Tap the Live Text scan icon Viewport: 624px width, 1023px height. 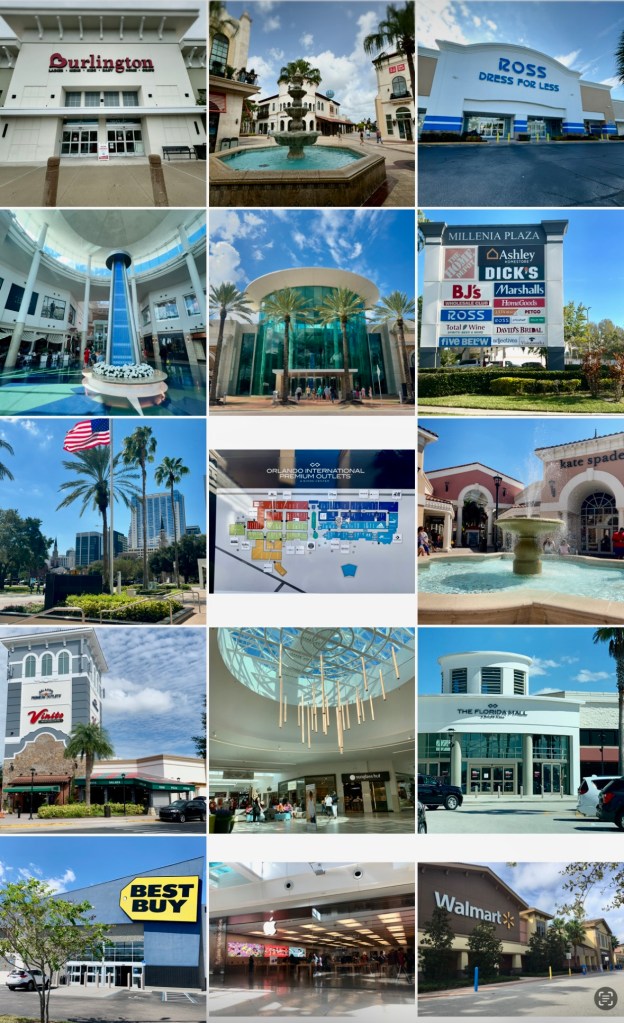tap(605, 997)
